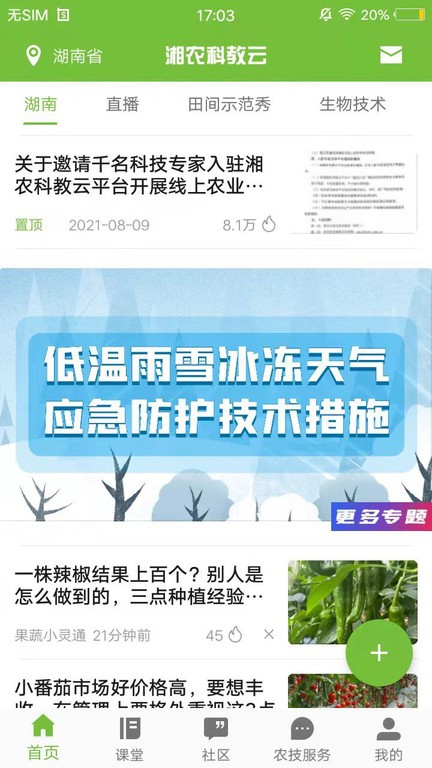432x768 pixels.
Task: Open the 生物技术 tab
Action: point(353,104)
